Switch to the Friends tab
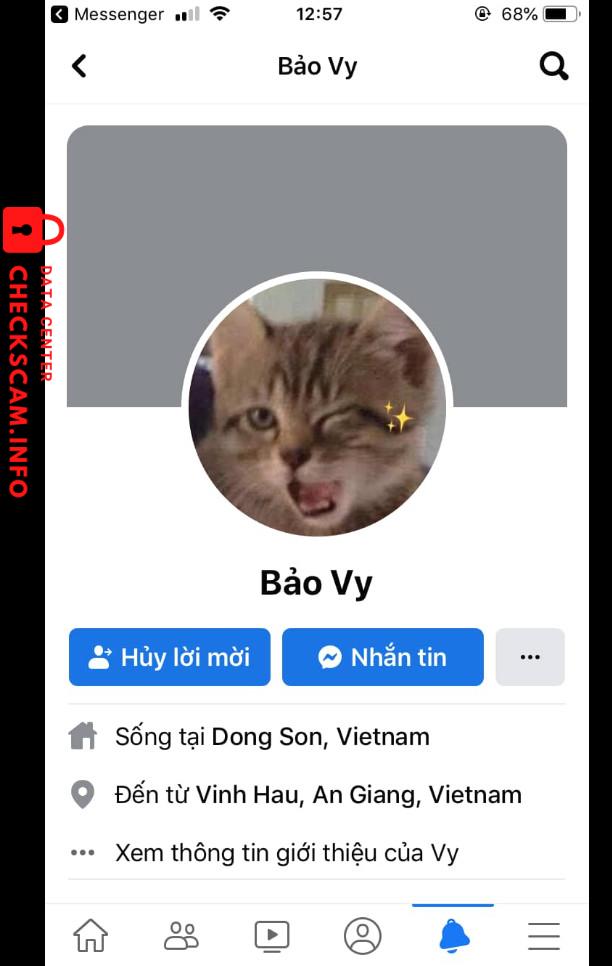 pyautogui.click(x=181, y=936)
